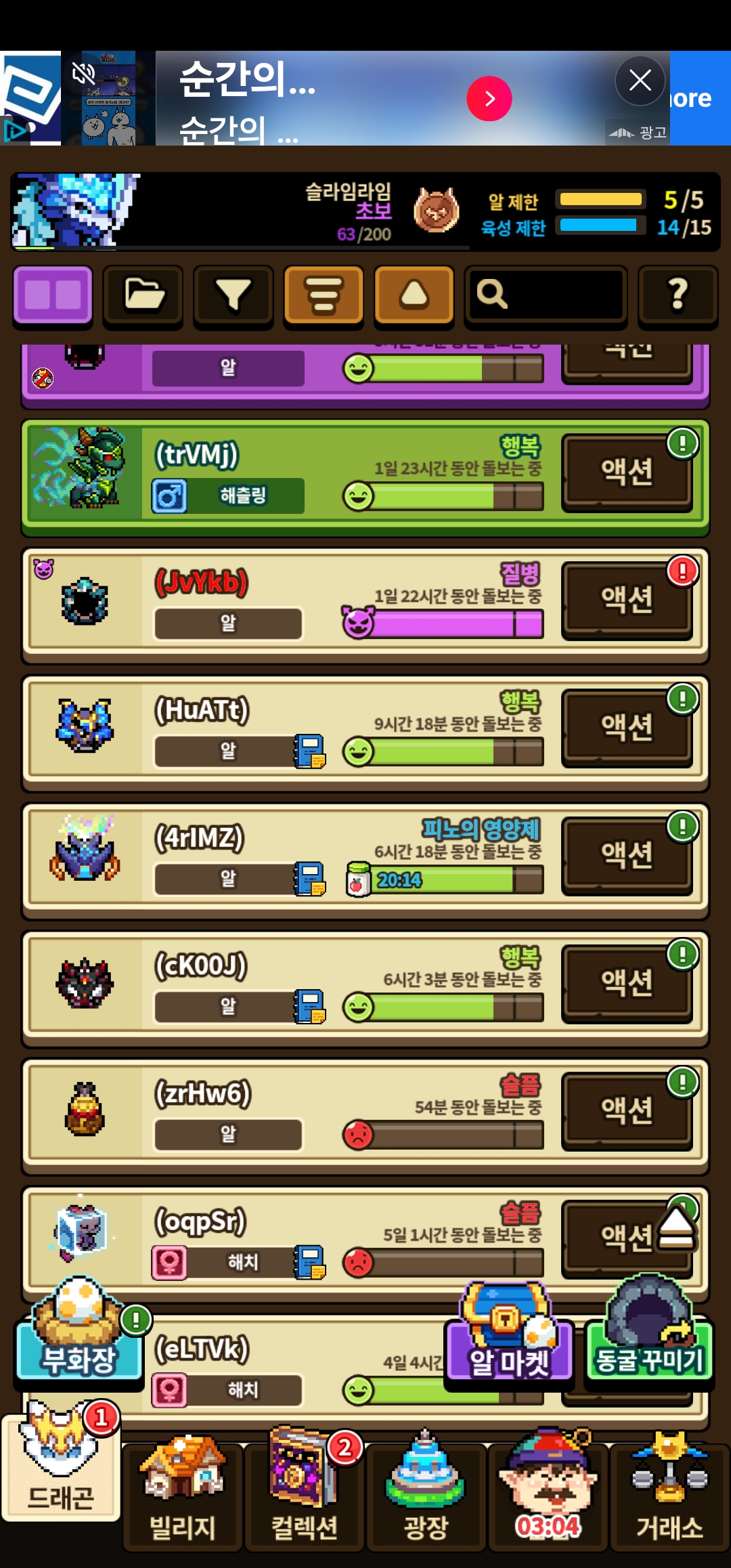Open the folder icon
The height and width of the screenshot is (1568, 731).
(143, 295)
